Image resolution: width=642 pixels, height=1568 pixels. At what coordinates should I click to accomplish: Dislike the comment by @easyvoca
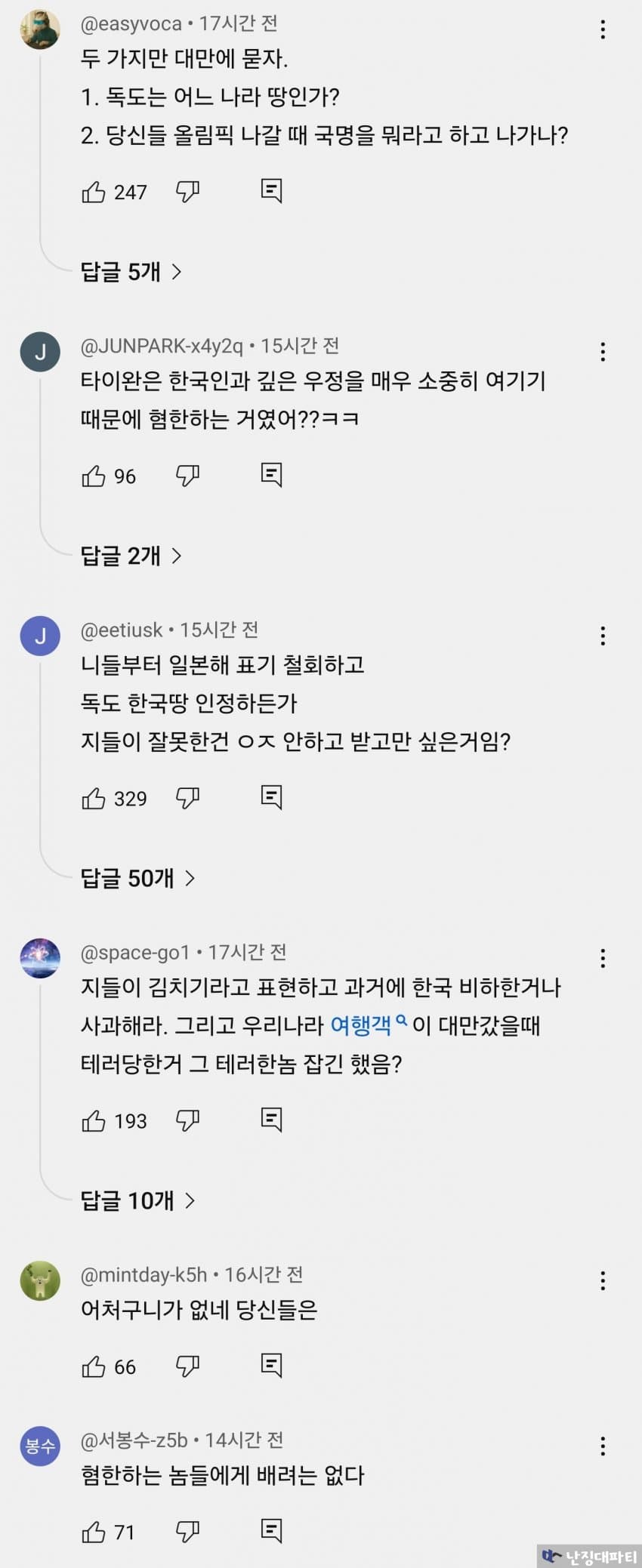(x=187, y=192)
